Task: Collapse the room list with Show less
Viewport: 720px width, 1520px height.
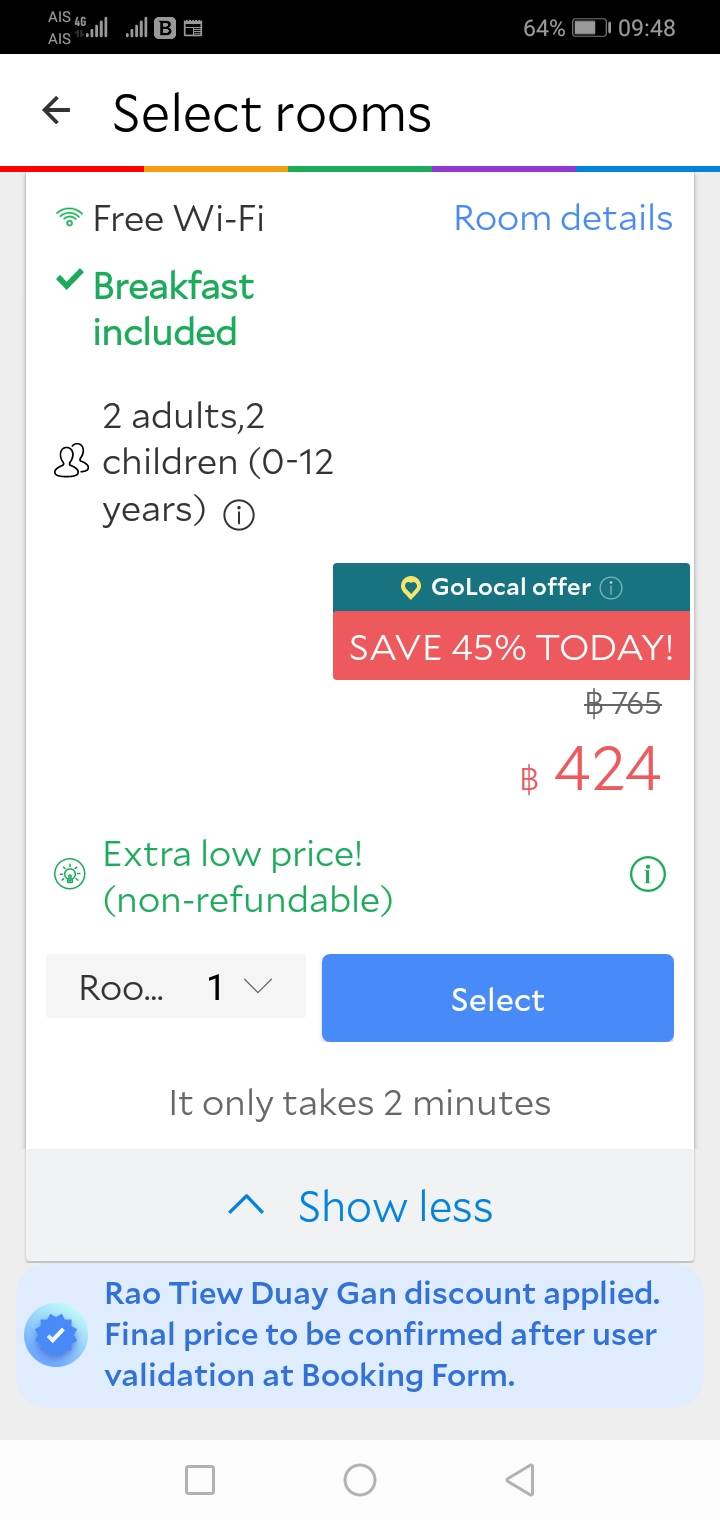Action: coord(360,1207)
